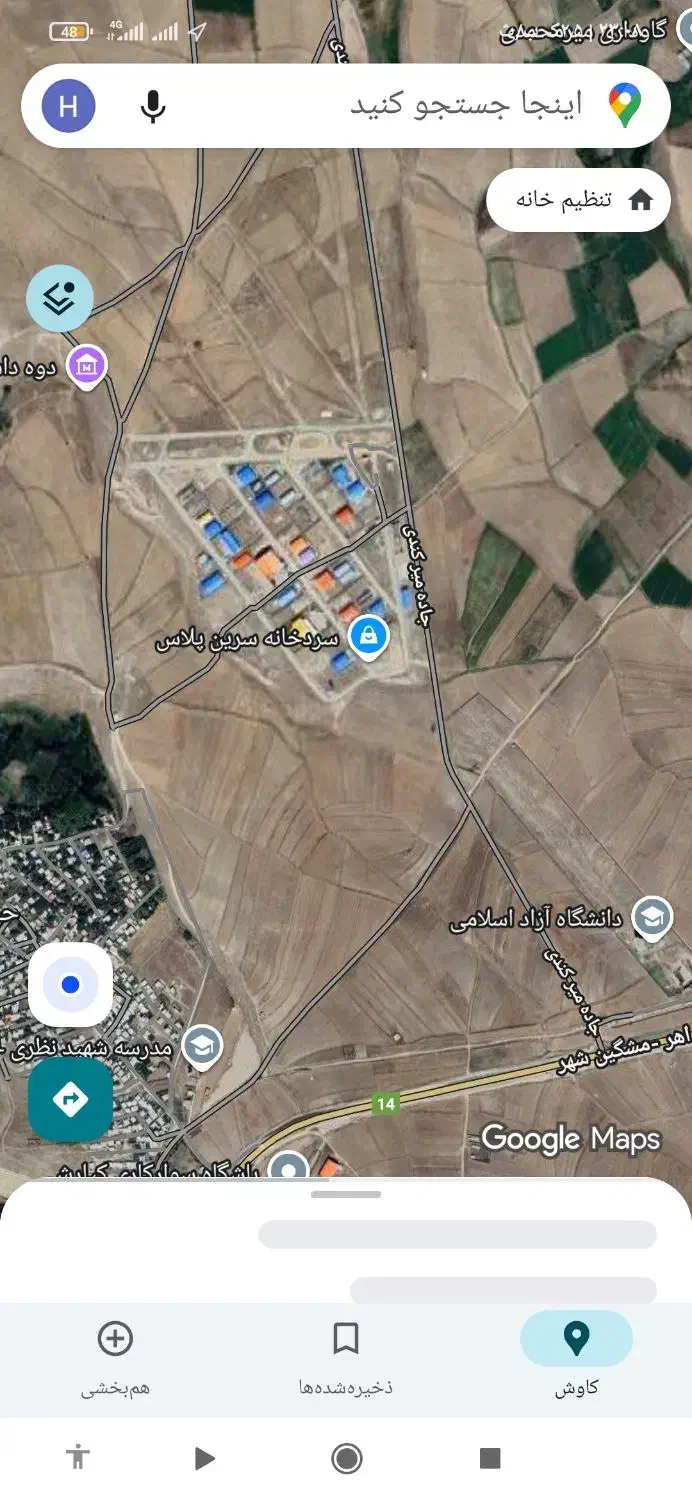Image resolution: width=692 pixels, height=1500 pixels.
Task: Select the 'مدرسه شهید نظری' school marker
Action: coord(203,1046)
